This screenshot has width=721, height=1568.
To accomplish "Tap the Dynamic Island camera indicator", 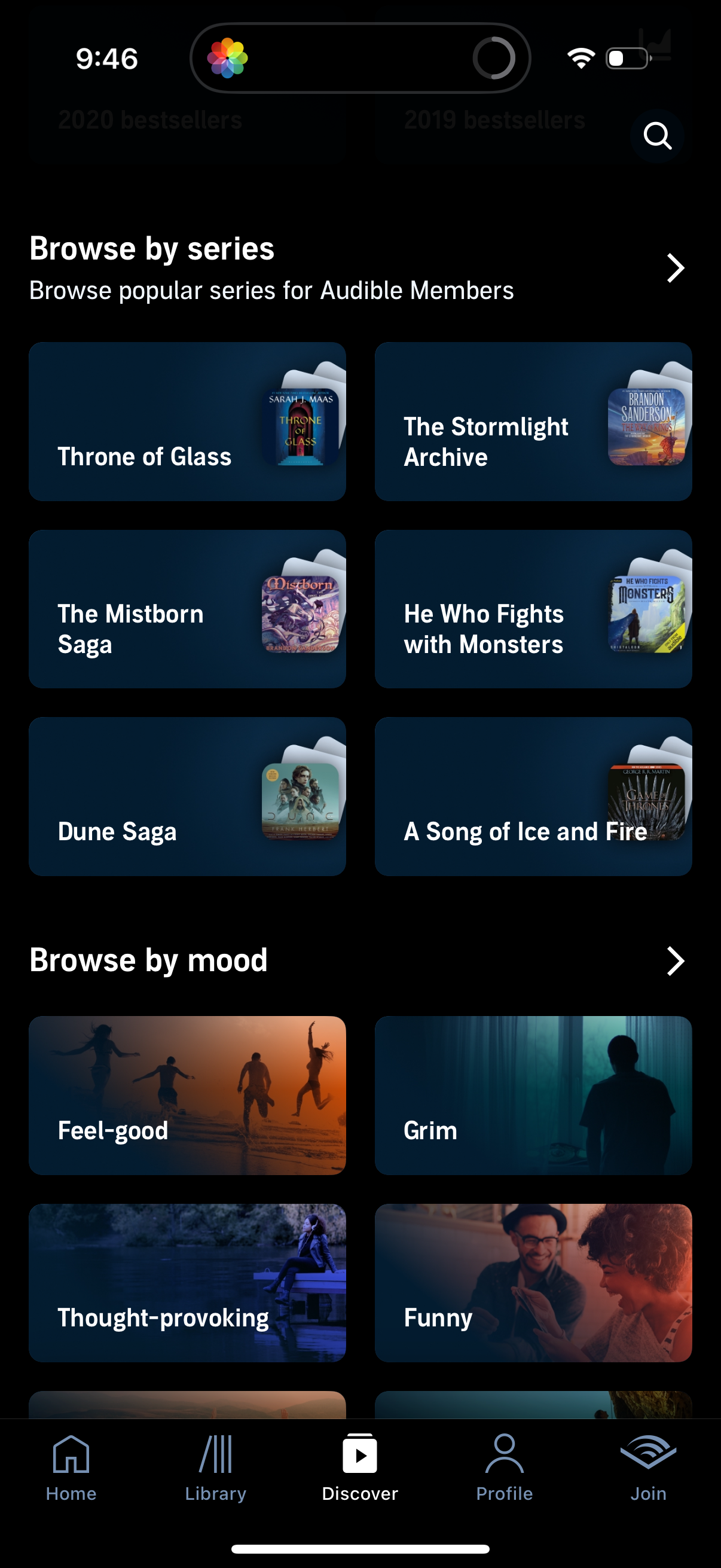I will [x=494, y=59].
